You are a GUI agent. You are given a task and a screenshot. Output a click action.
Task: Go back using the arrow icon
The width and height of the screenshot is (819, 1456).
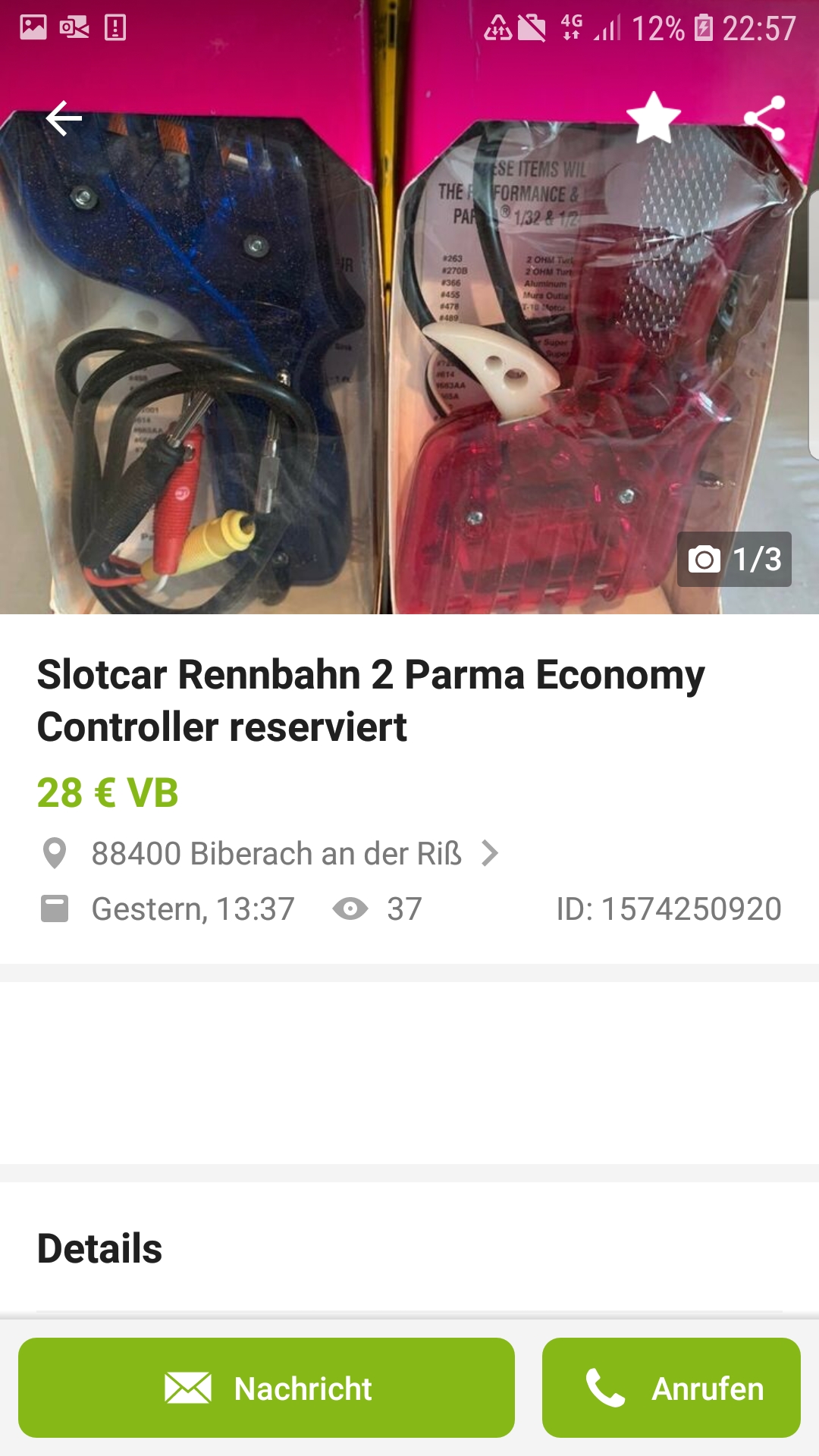pyautogui.click(x=64, y=118)
